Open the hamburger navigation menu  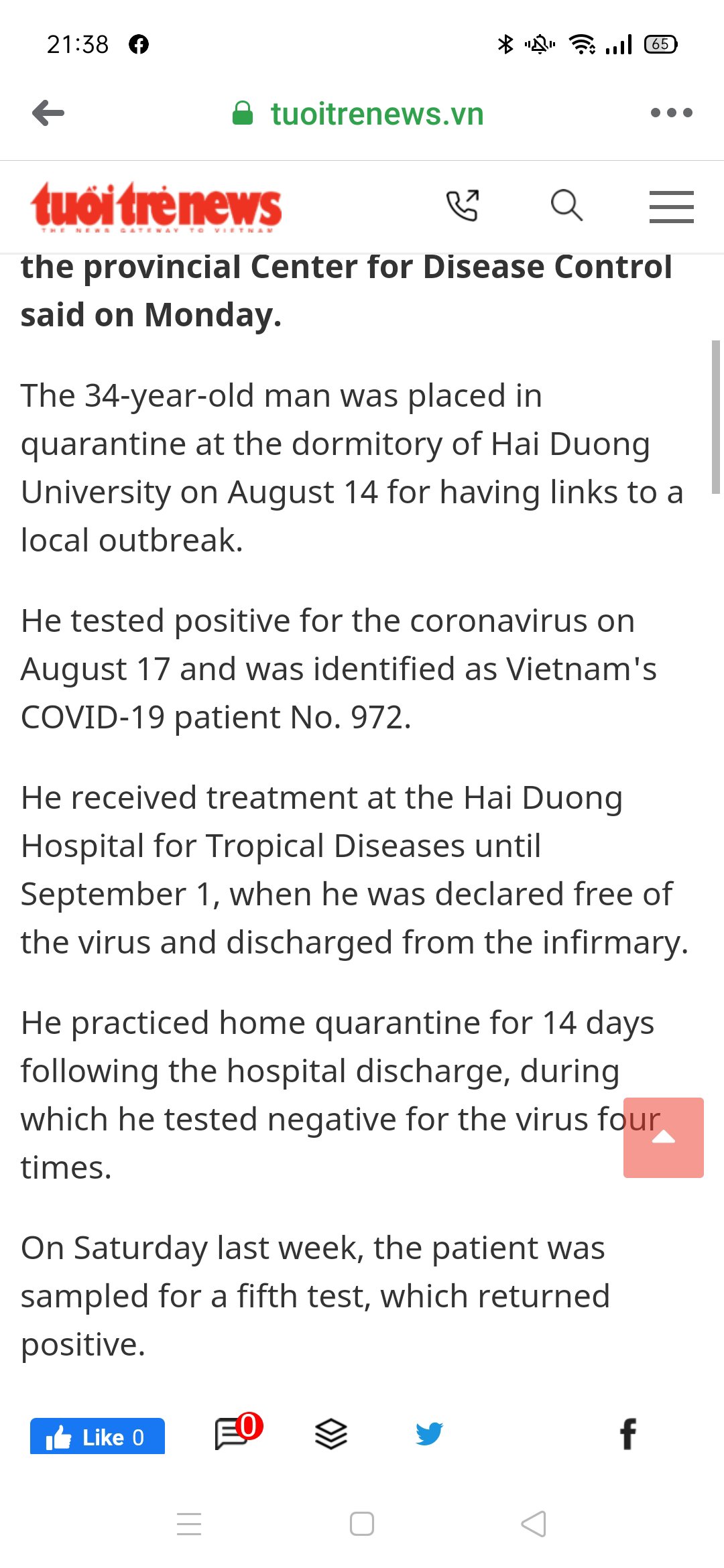click(x=671, y=206)
